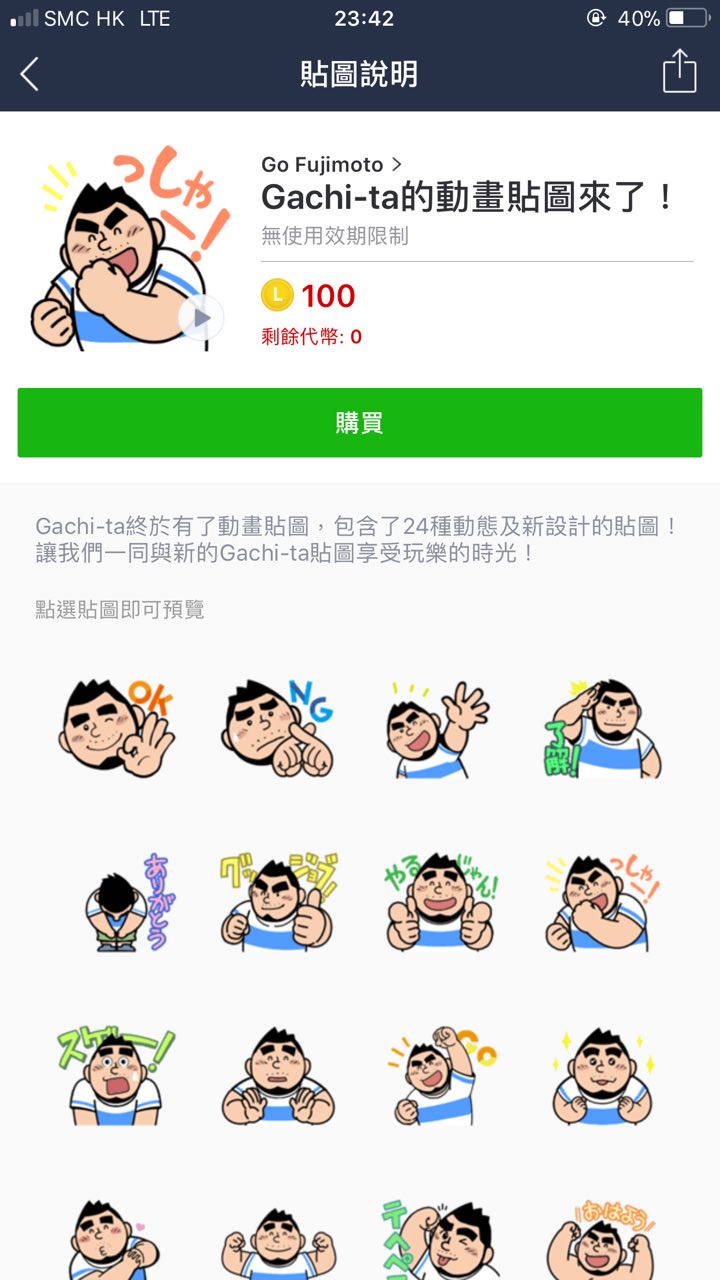Preview the NG sticker
Image resolution: width=720 pixels, height=1280 pixels.
click(277, 728)
